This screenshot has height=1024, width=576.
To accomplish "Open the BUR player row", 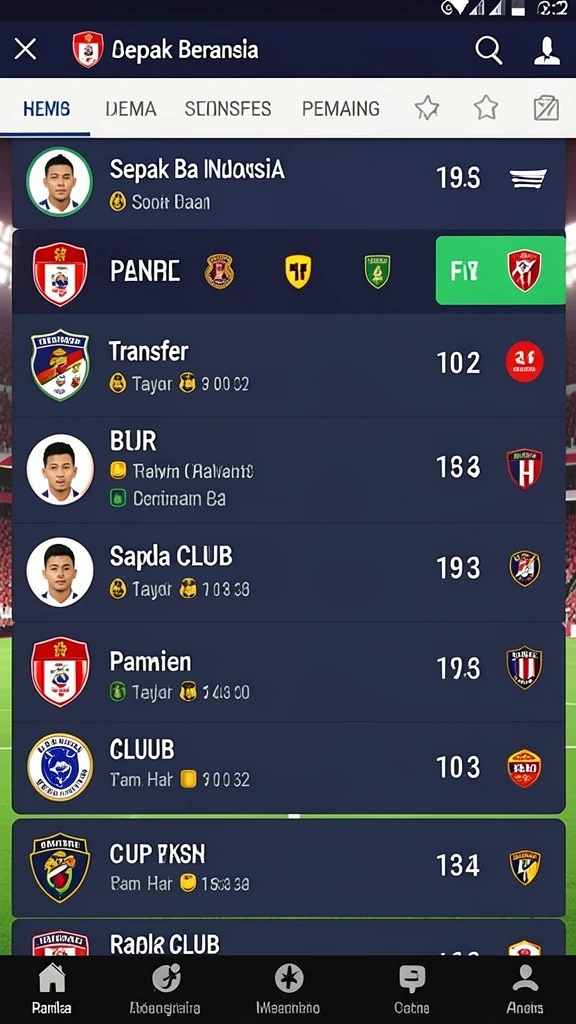I will coord(289,470).
